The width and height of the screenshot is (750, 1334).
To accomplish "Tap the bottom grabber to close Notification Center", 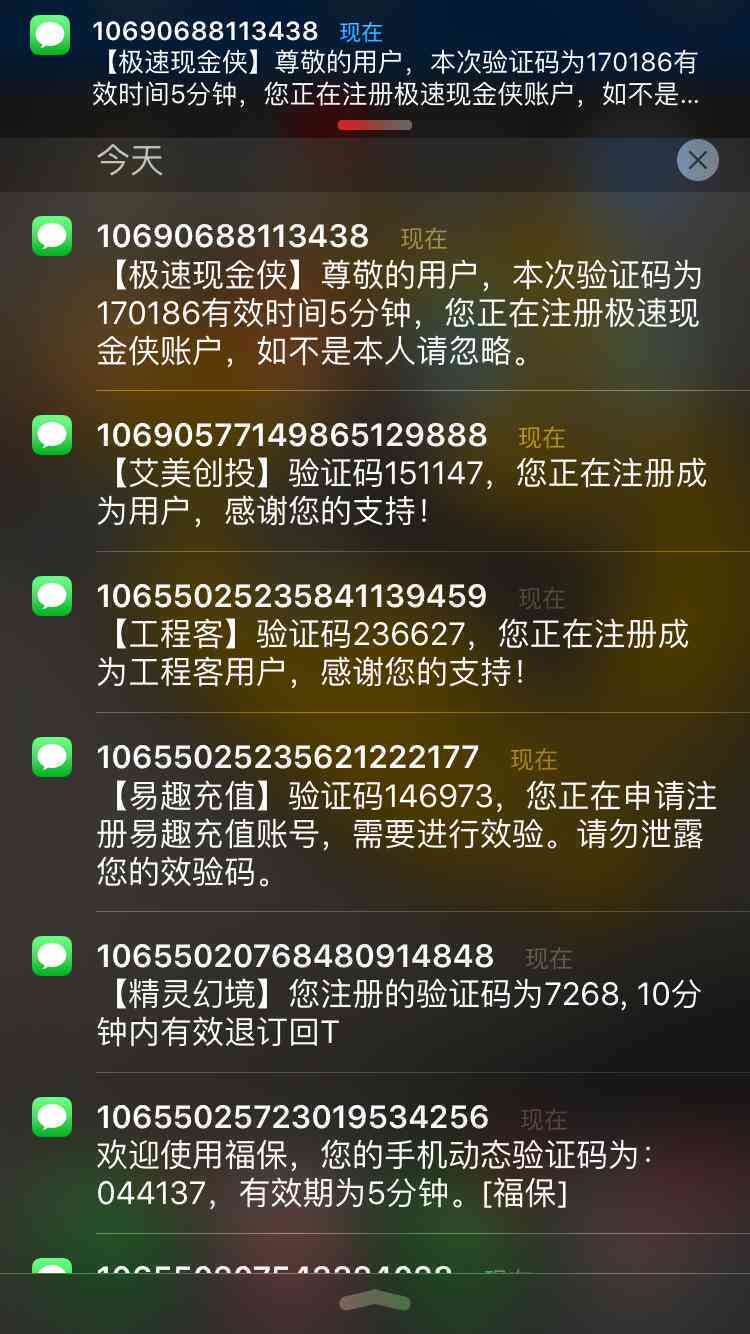I will click(375, 1300).
